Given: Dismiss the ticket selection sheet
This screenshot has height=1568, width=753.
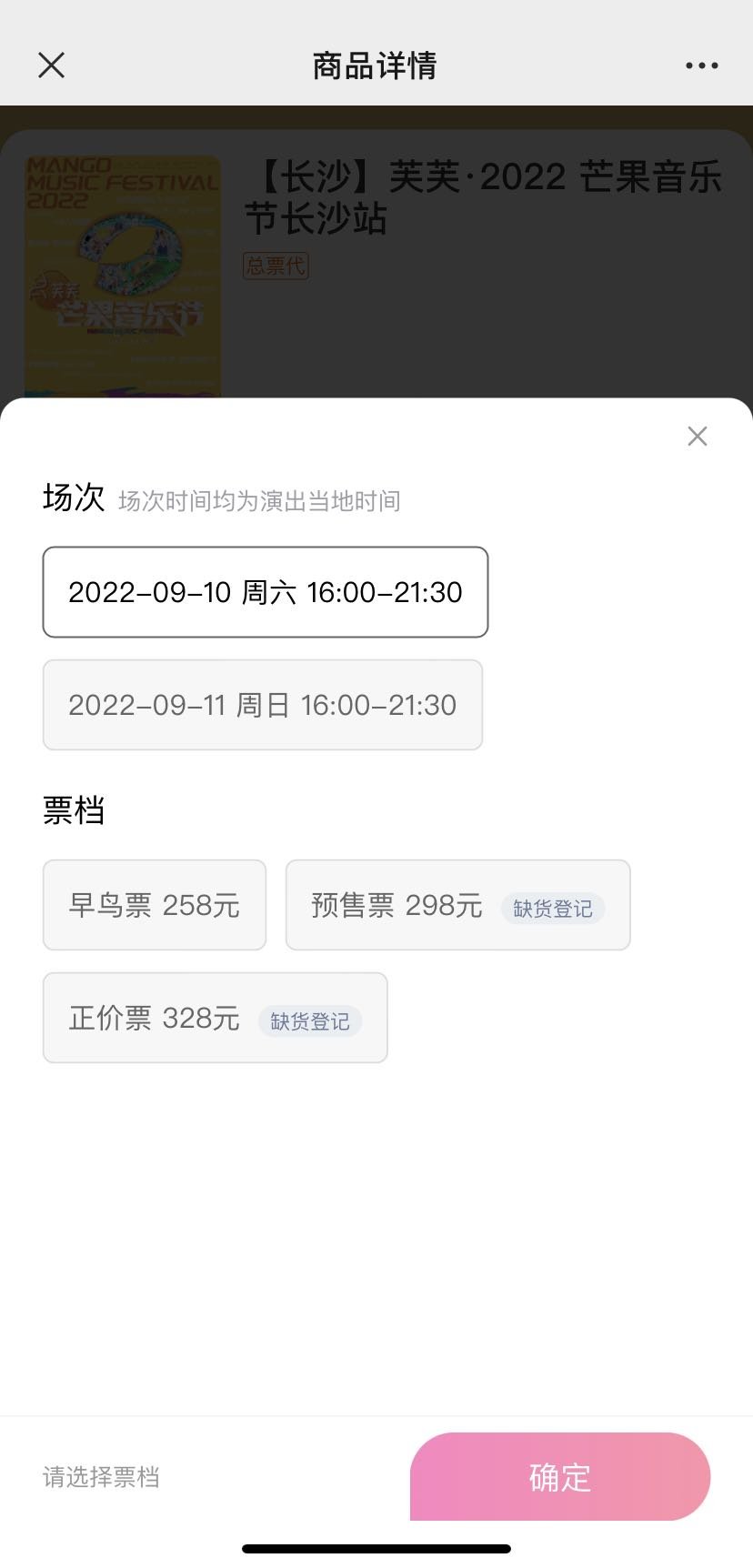Looking at the screenshot, I should [x=698, y=437].
